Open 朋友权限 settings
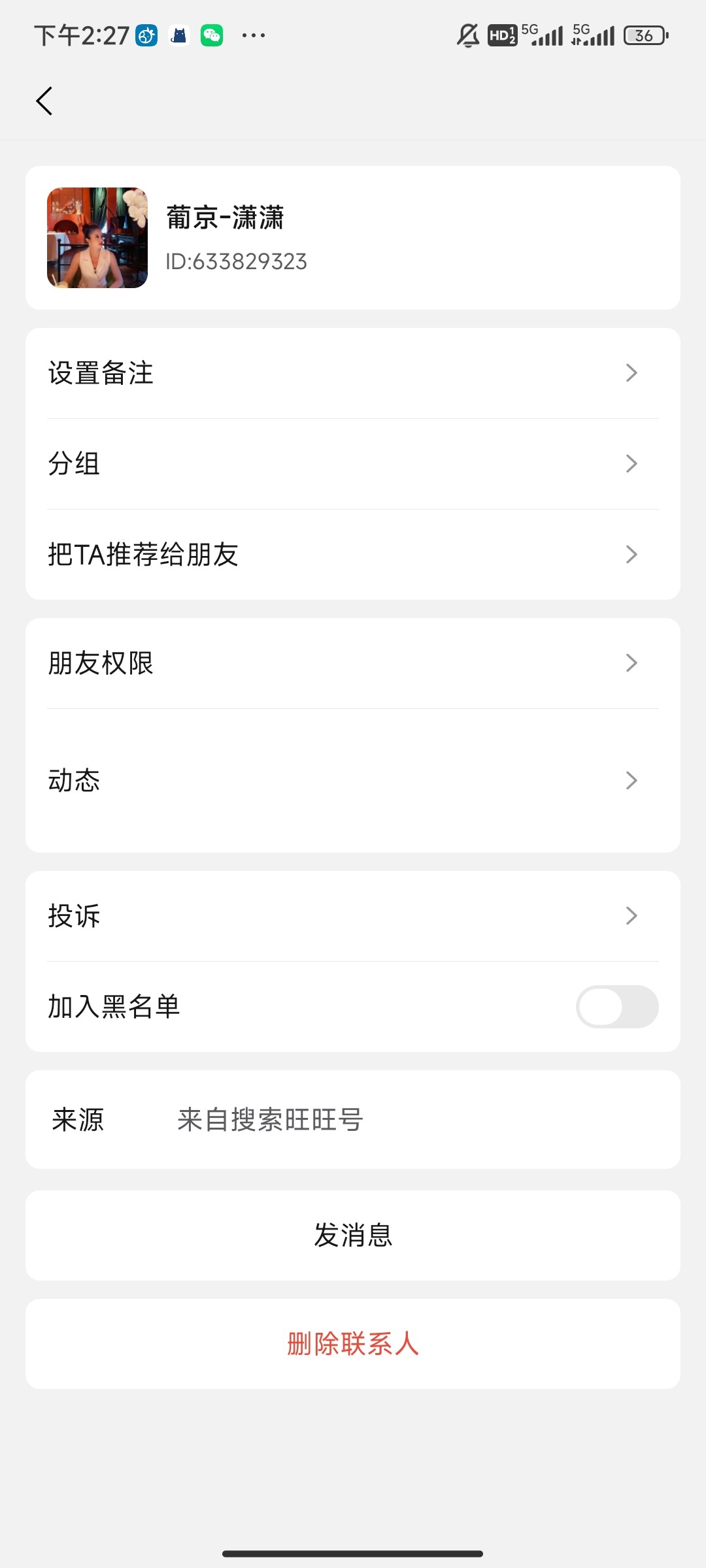 [x=353, y=663]
